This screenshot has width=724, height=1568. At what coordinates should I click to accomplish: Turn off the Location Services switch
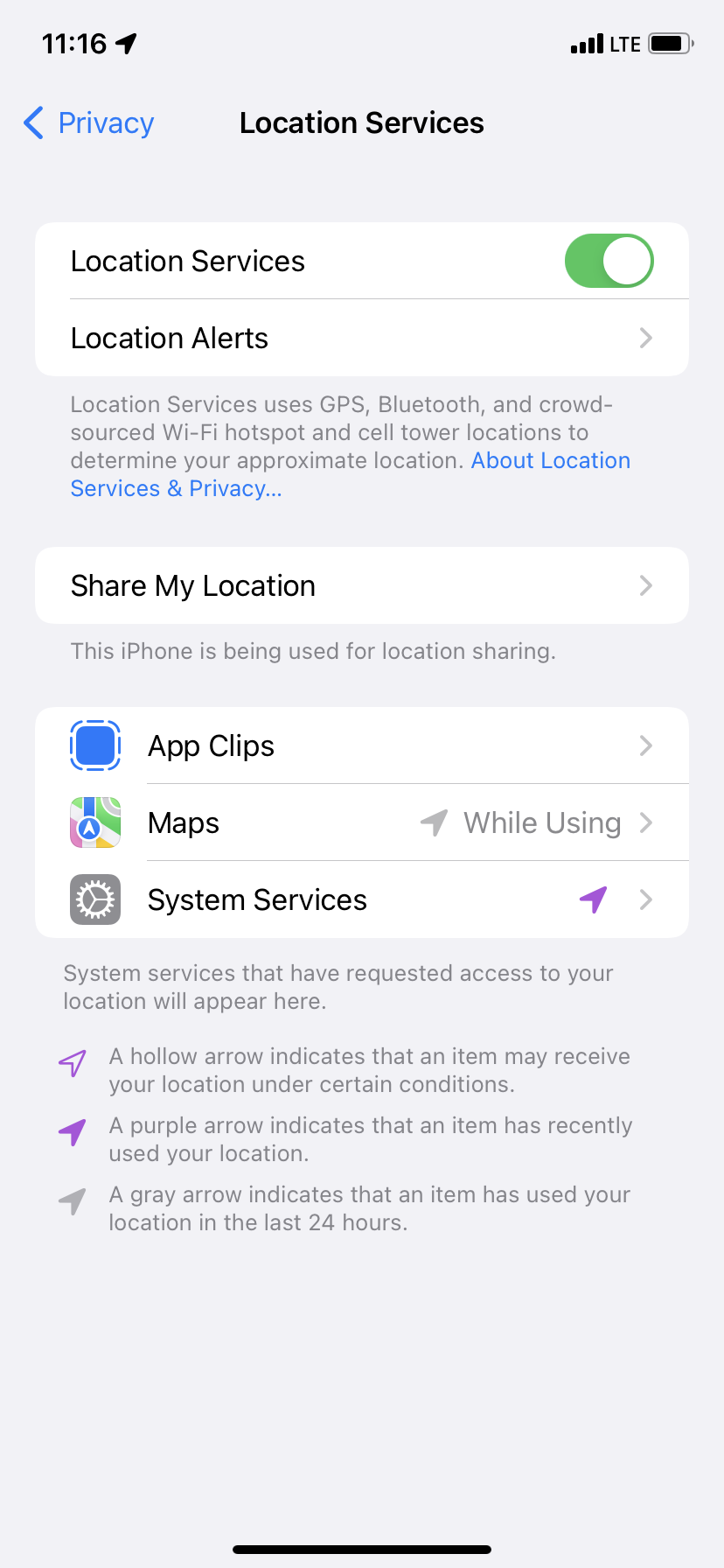pos(609,261)
